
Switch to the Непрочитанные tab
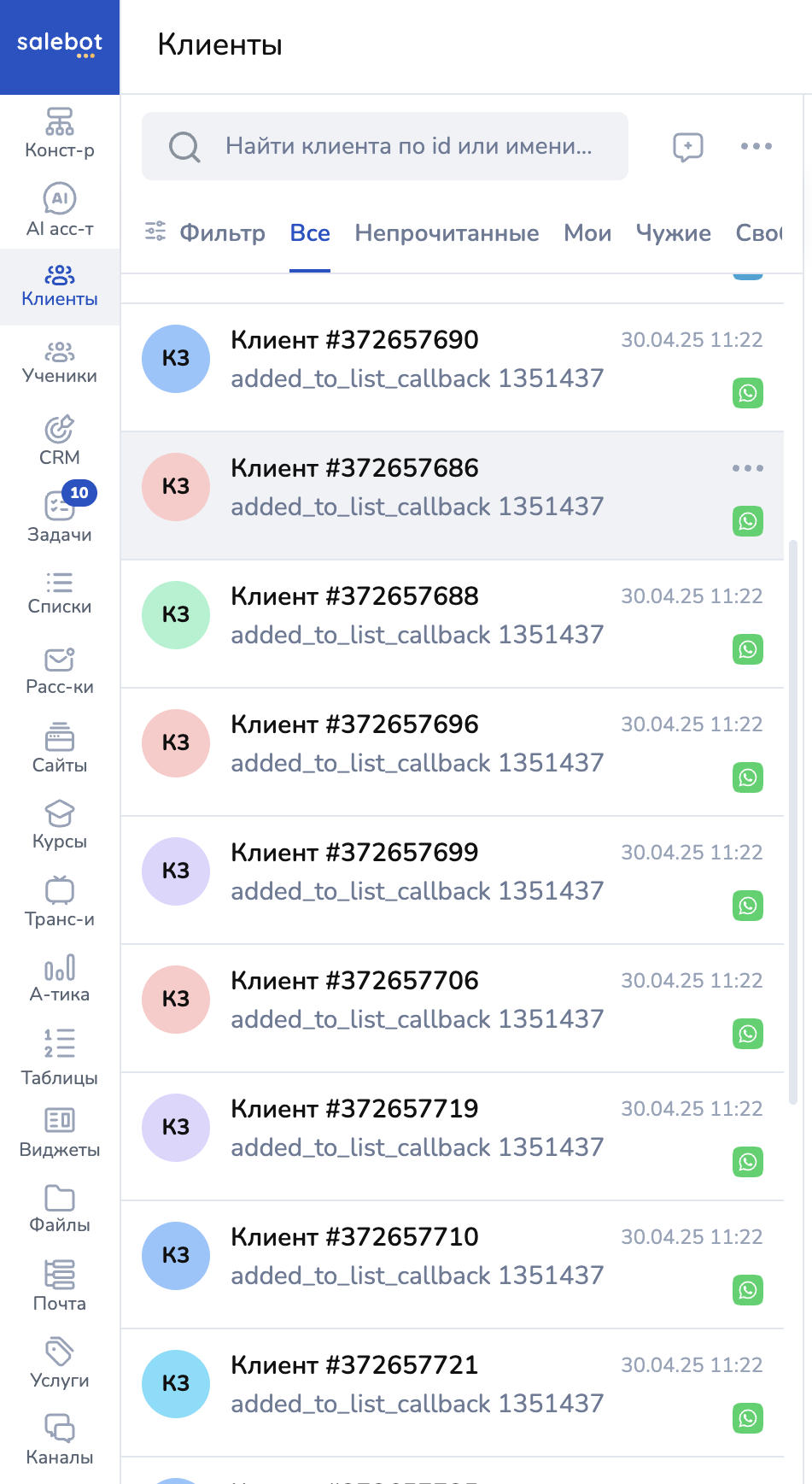pyautogui.click(x=447, y=232)
